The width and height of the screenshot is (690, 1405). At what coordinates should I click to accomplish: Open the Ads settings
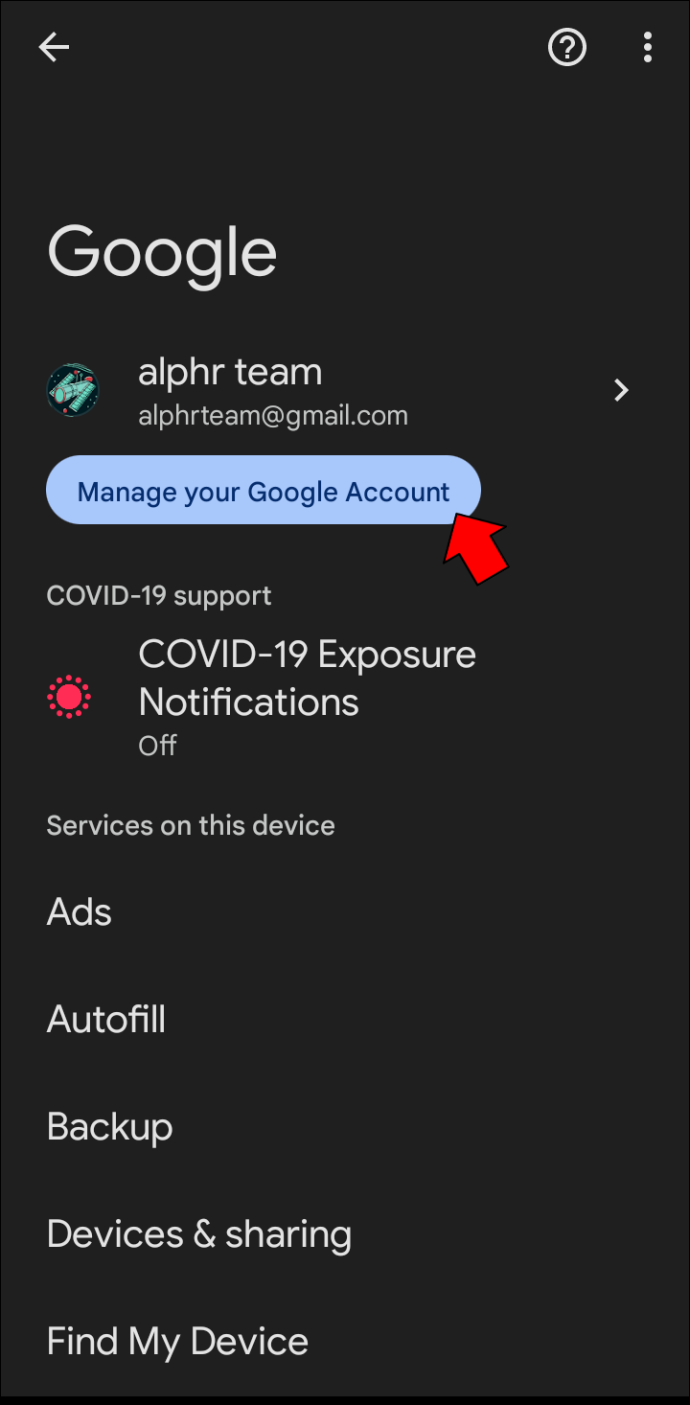[80, 912]
